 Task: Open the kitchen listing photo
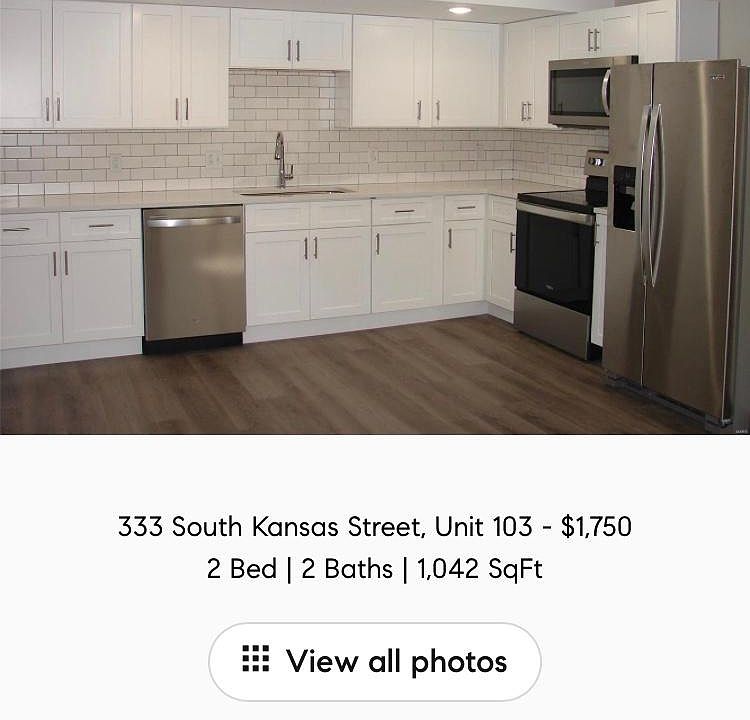375,217
